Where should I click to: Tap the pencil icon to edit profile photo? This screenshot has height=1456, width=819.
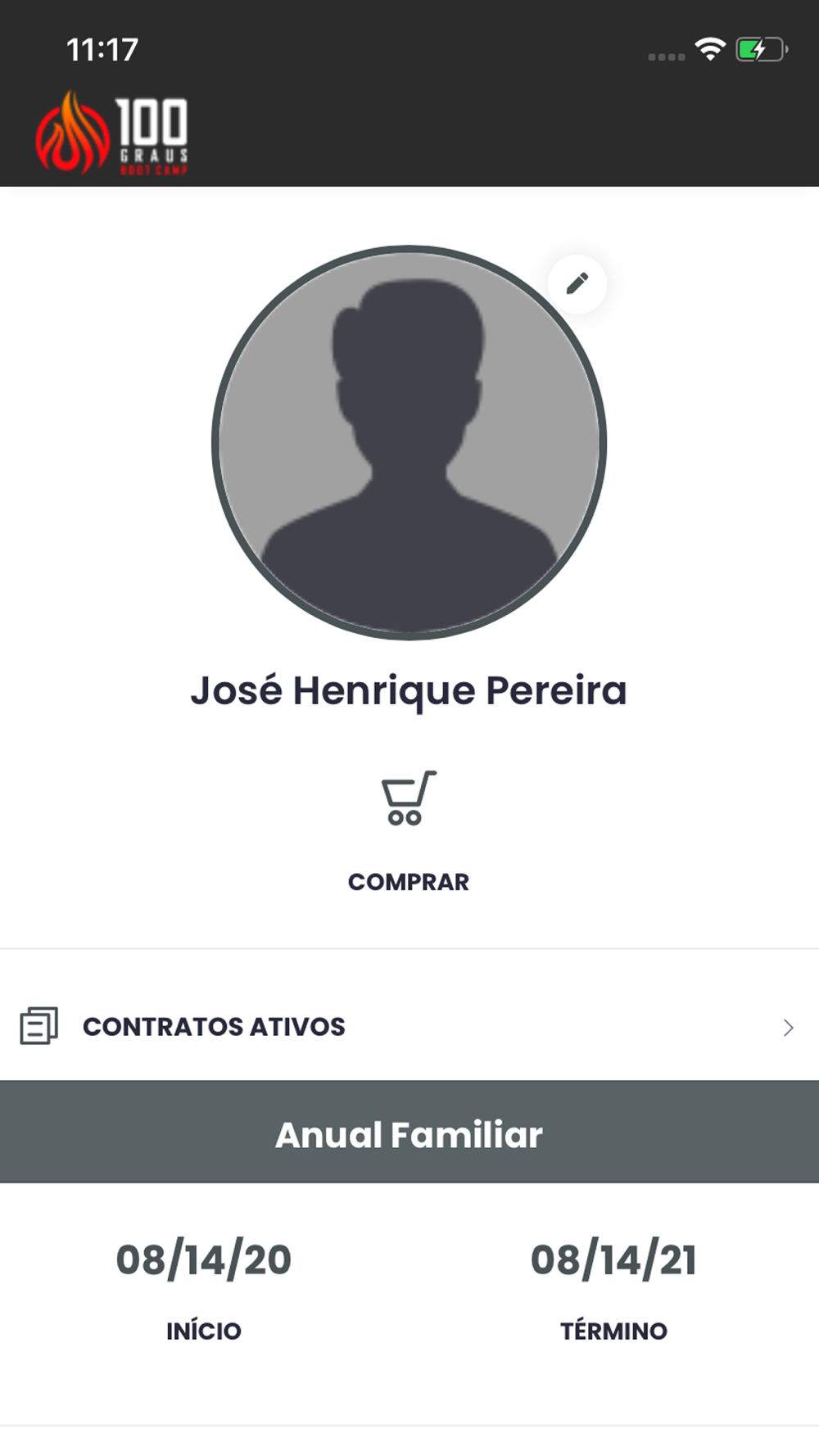(577, 283)
